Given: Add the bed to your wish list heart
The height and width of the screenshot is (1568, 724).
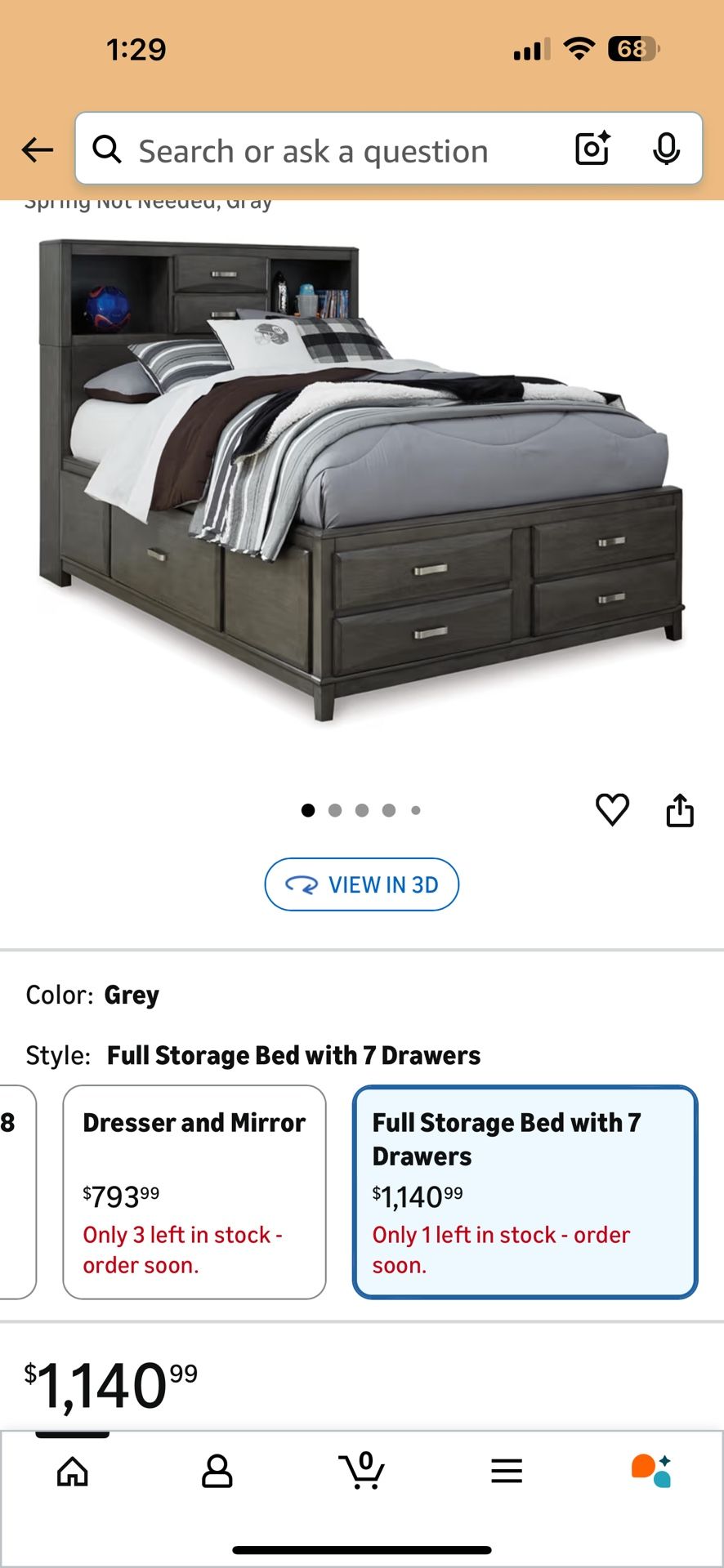Looking at the screenshot, I should tap(612, 809).
